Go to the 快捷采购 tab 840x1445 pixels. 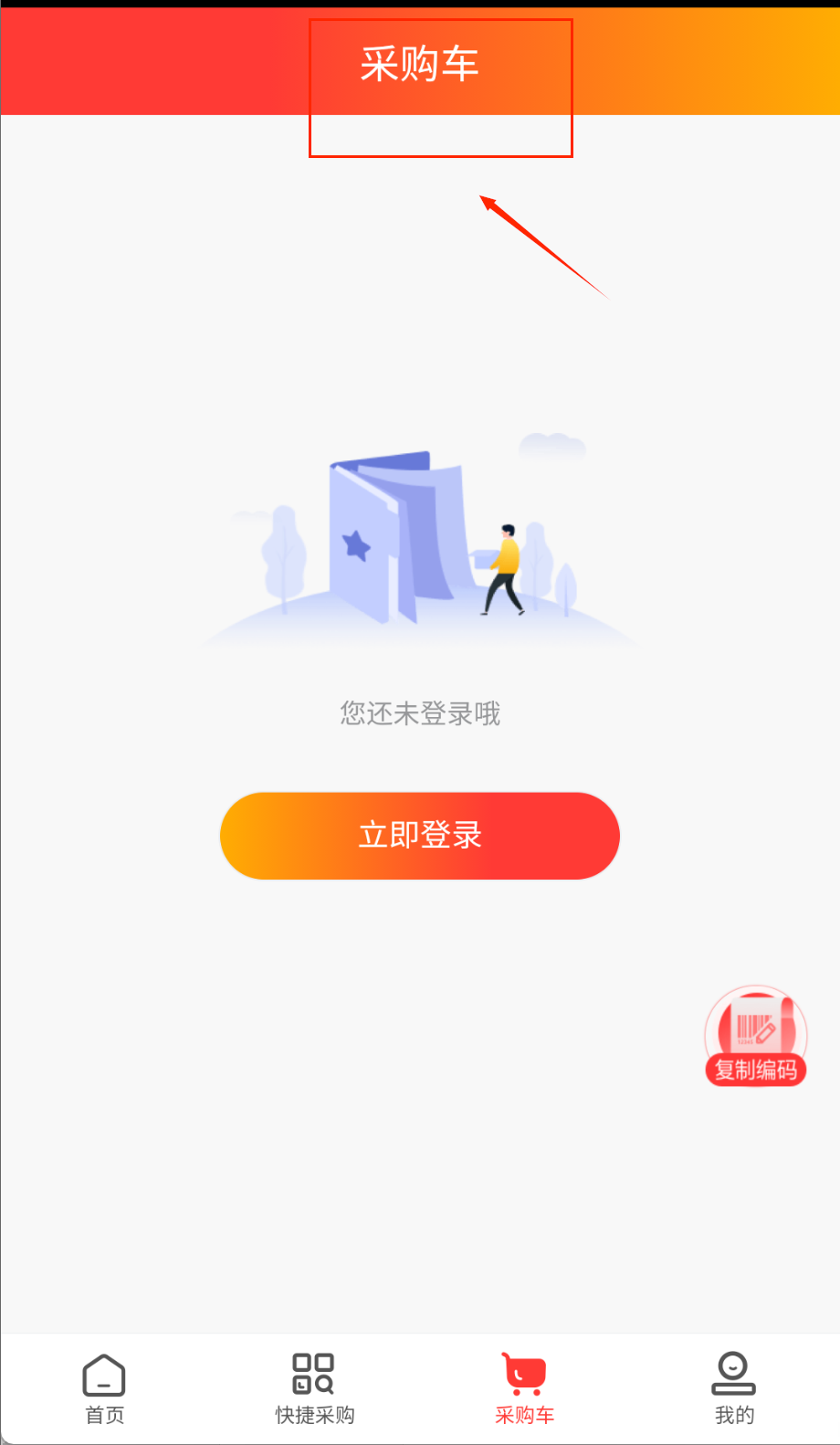click(314, 1388)
